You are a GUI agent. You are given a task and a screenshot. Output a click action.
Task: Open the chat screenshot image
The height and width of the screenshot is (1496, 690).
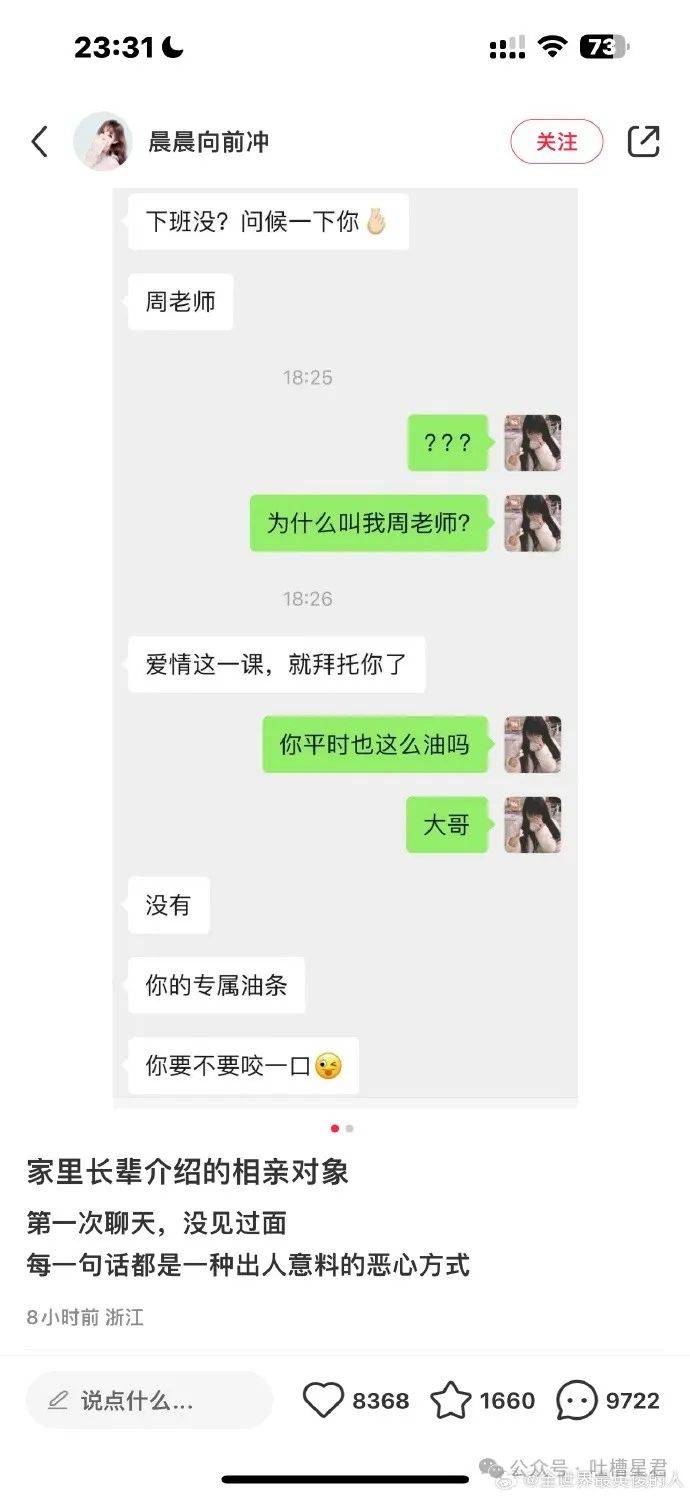pos(345,640)
